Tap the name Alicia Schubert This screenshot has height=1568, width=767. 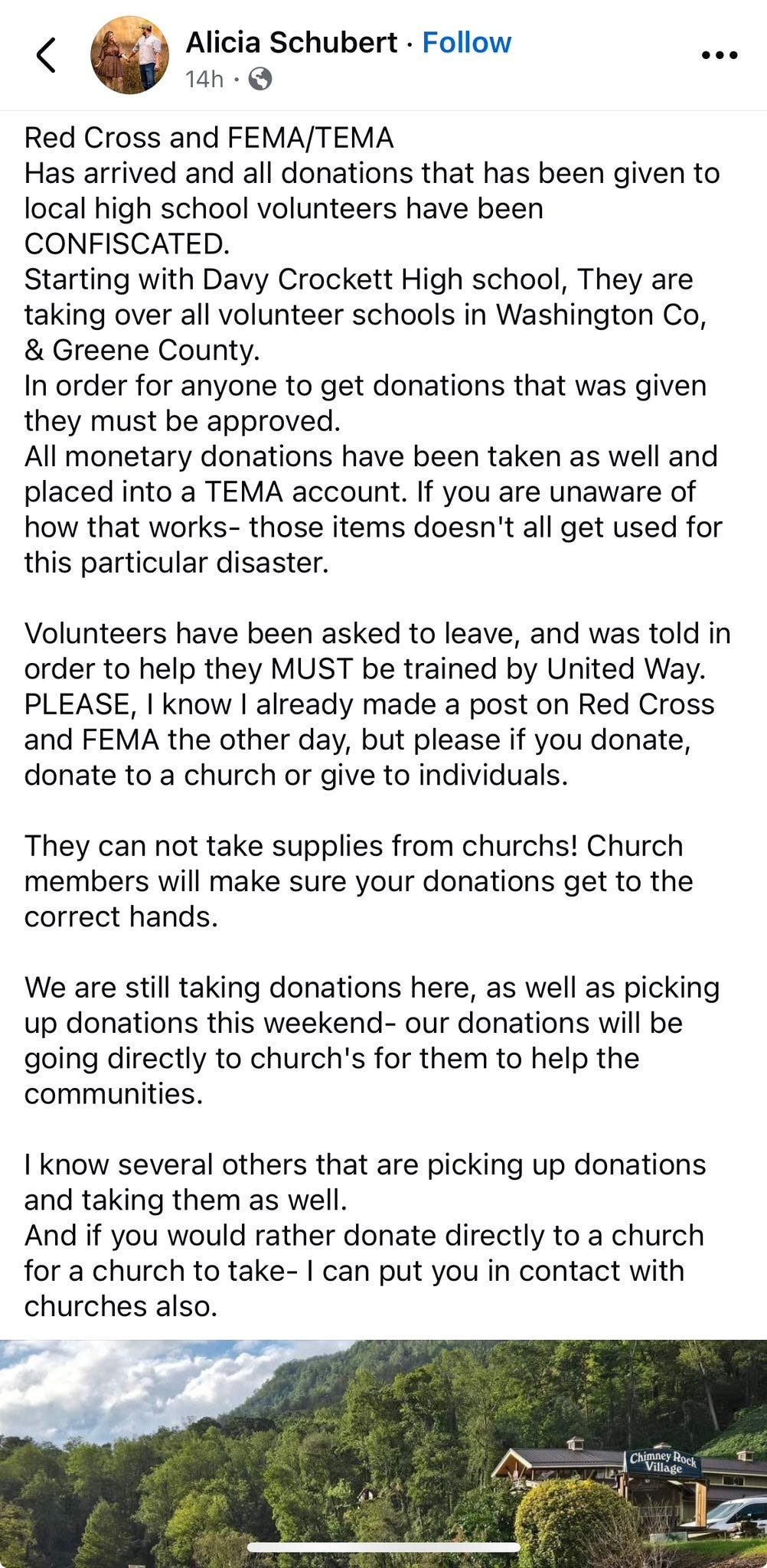292,43
